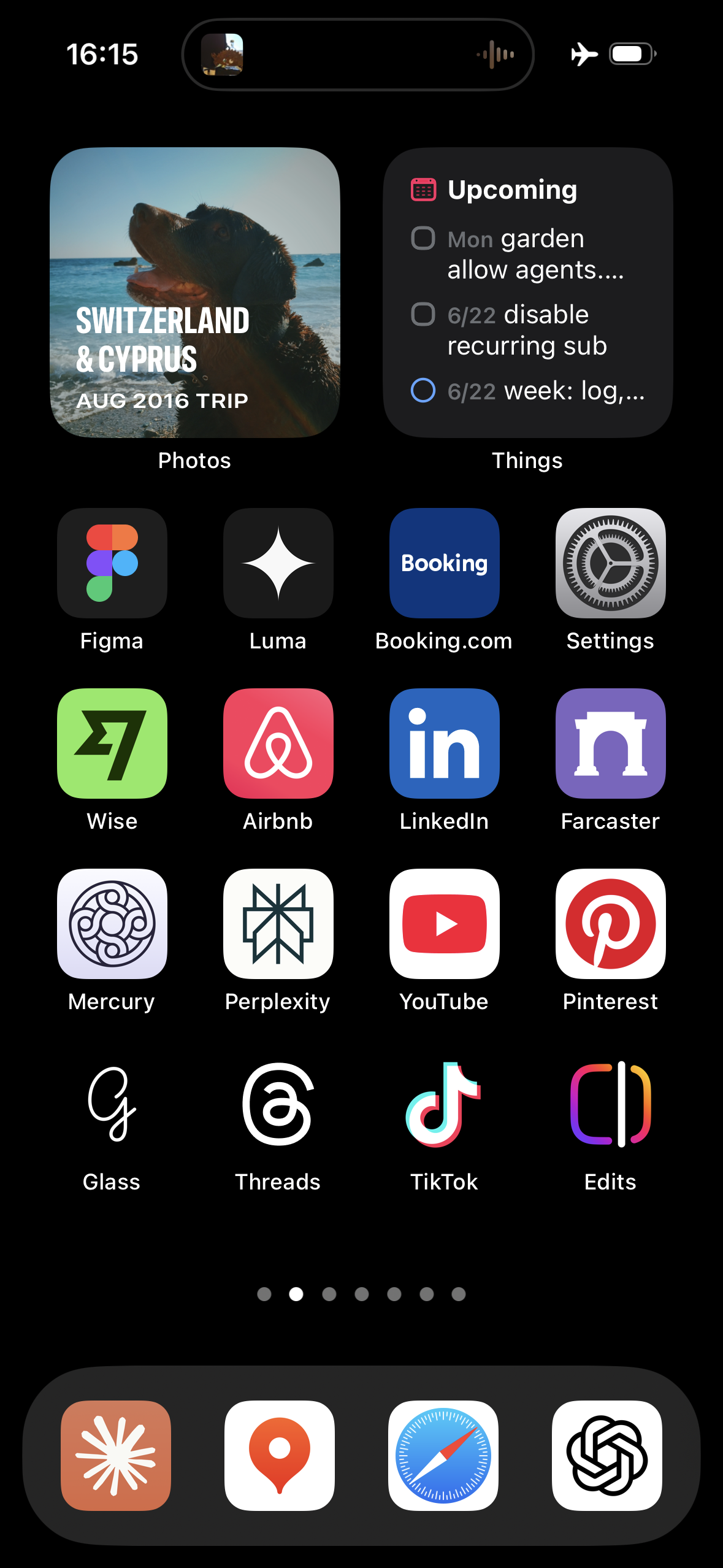The height and width of the screenshot is (1568, 723).
Task: Launch the Wise app
Action: pyautogui.click(x=112, y=743)
